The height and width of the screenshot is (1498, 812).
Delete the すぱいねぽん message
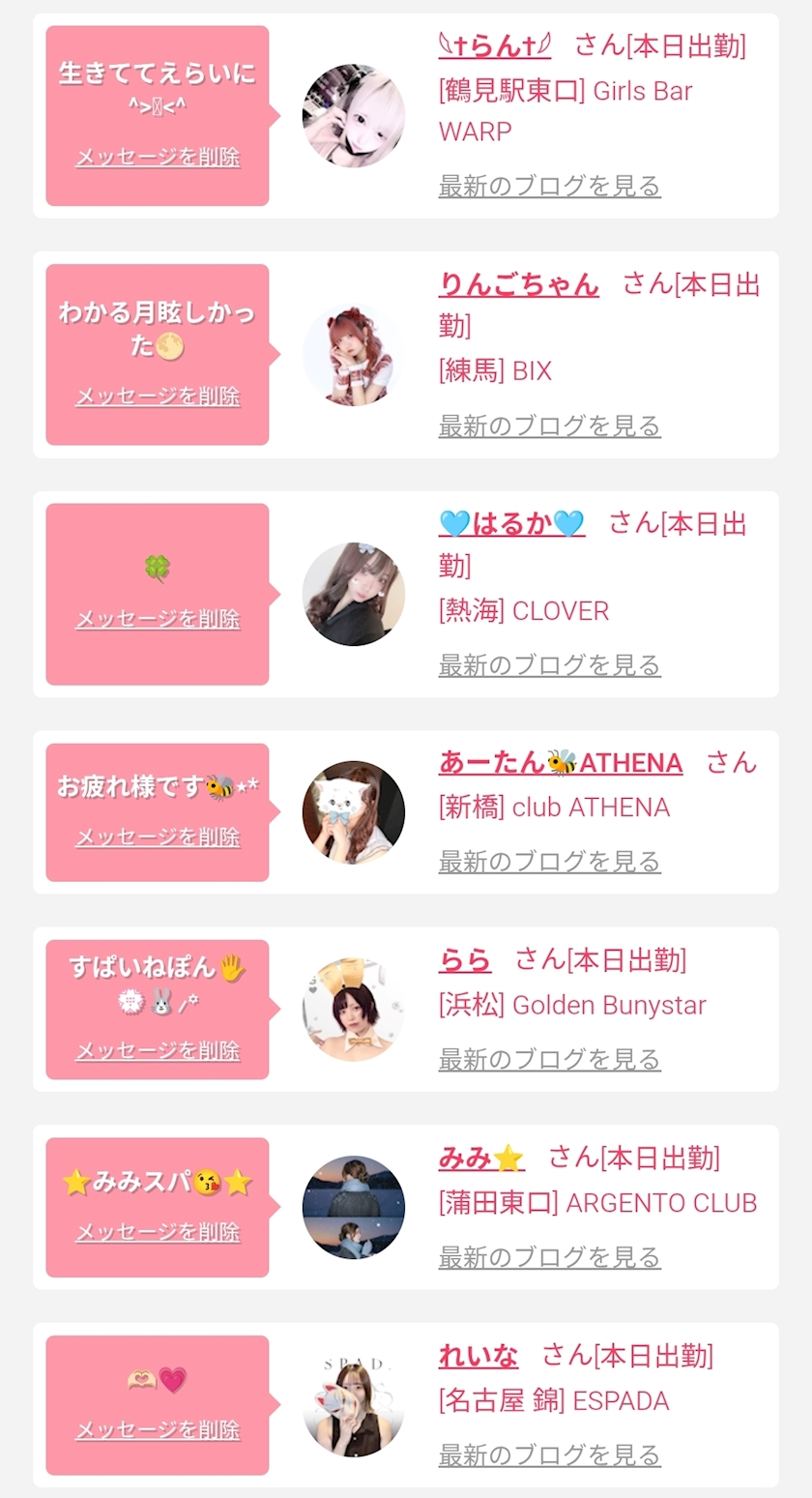pyautogui.click(x=158, y=1050)
